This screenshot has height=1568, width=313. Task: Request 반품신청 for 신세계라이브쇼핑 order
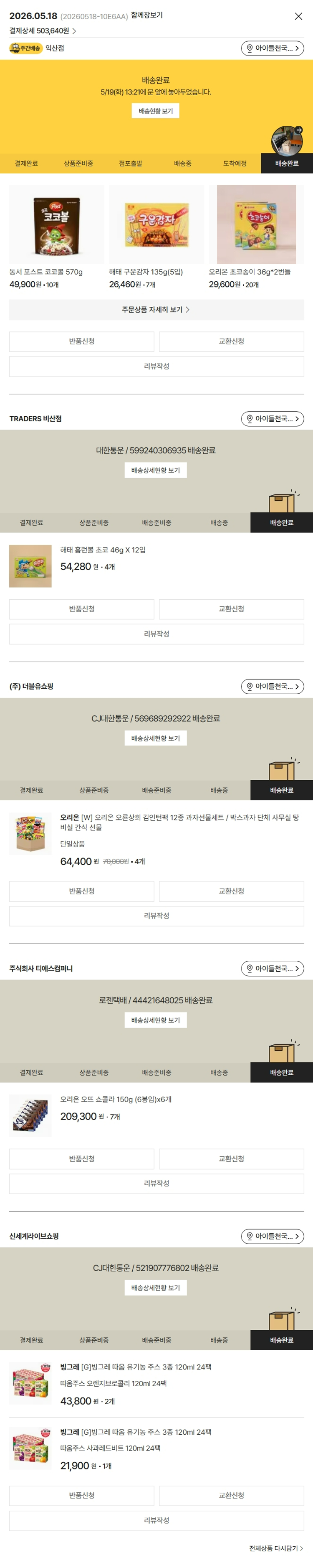coord(81,1495)
